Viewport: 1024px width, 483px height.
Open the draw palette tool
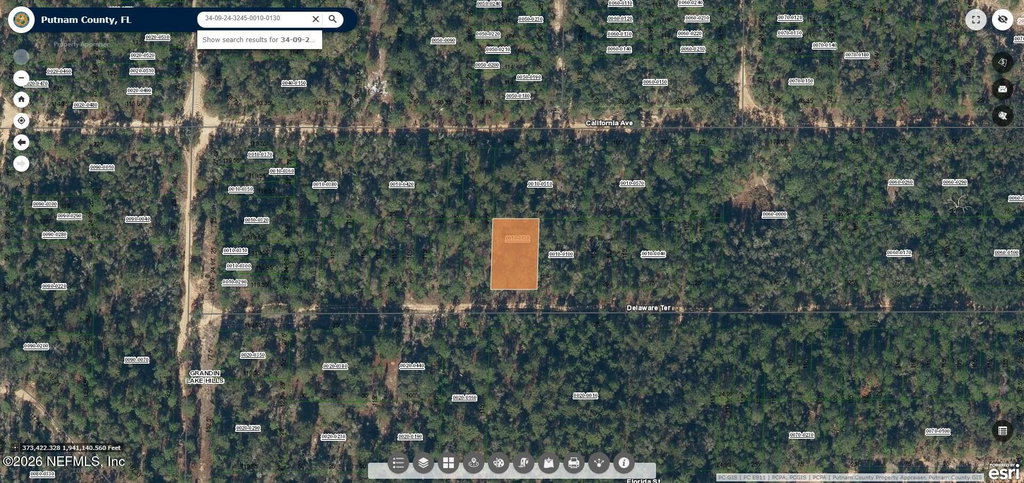[x=498, y=463]
